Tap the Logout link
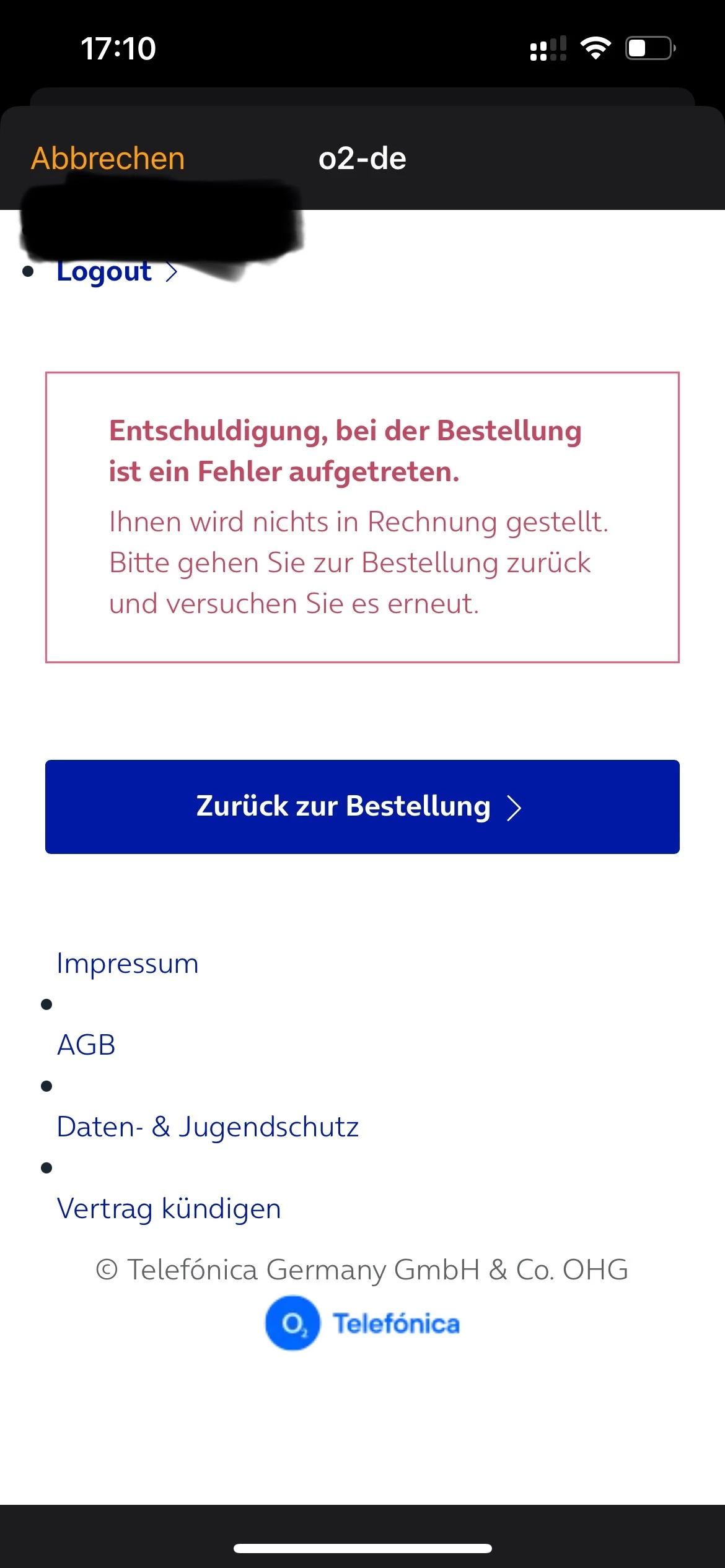The width and height of the screenshot is (725, 1568). 105,272
